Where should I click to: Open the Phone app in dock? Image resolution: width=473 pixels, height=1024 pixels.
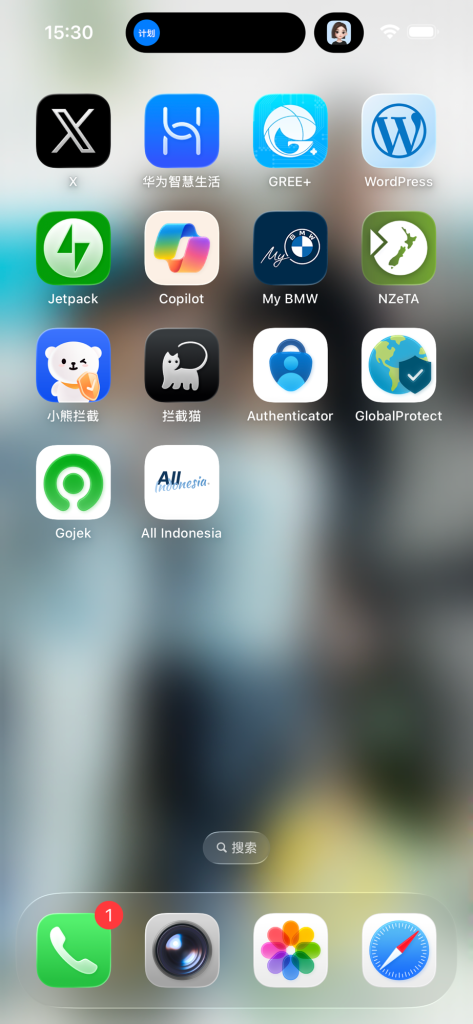click(x=73, y=950)
